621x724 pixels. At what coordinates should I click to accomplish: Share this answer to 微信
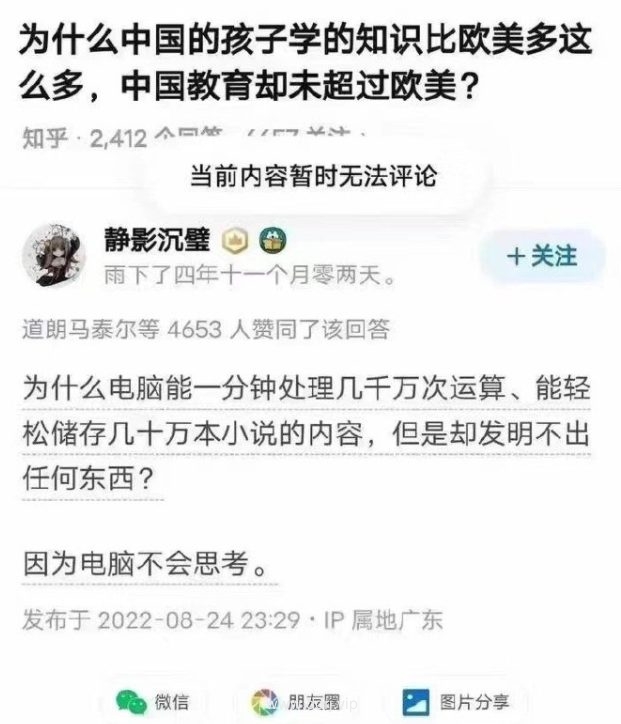tap(153, 701)
